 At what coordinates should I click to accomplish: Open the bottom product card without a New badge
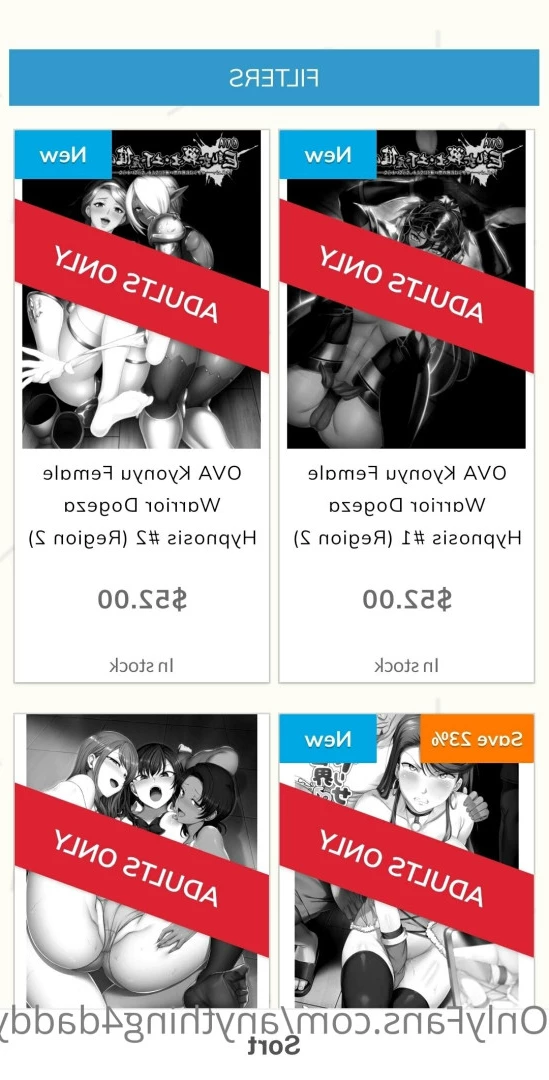click(141, 861)
